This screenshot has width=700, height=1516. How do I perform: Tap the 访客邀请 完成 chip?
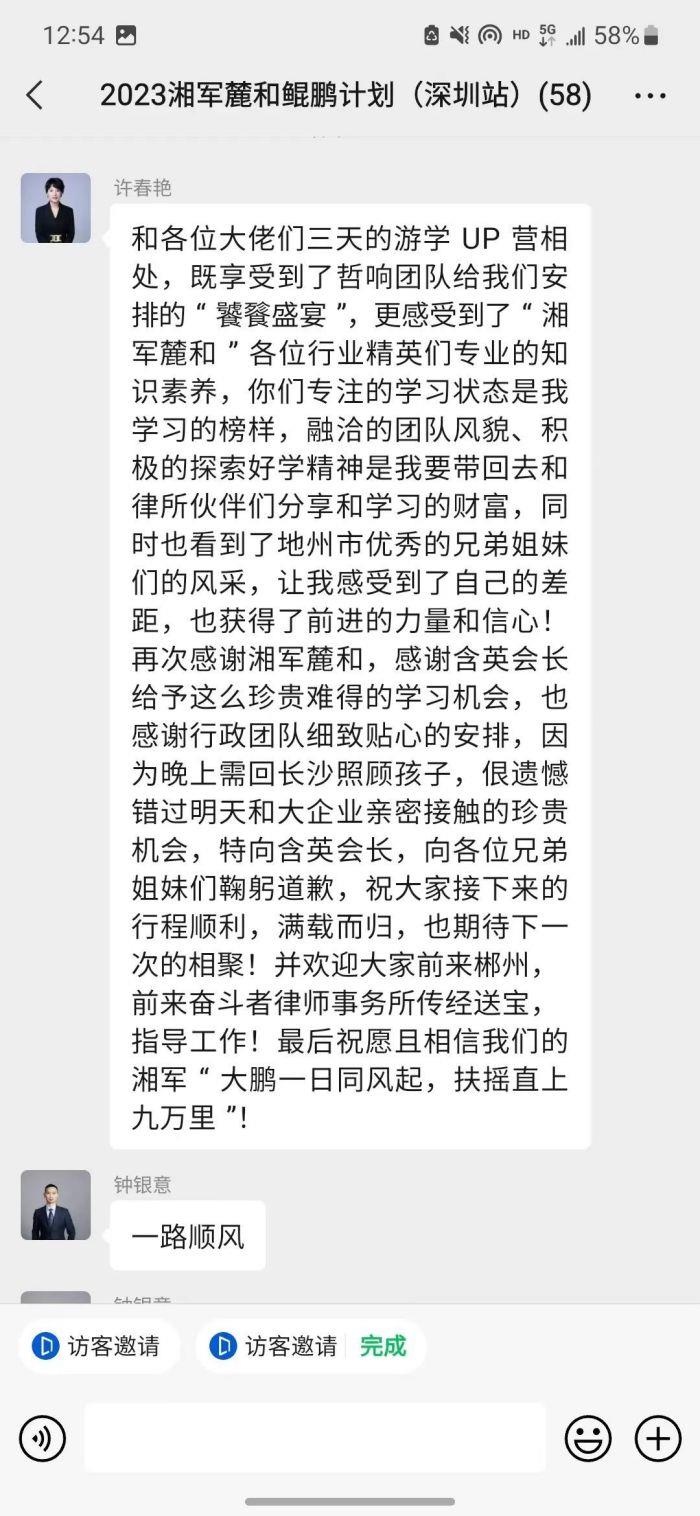coord(310,1346)
